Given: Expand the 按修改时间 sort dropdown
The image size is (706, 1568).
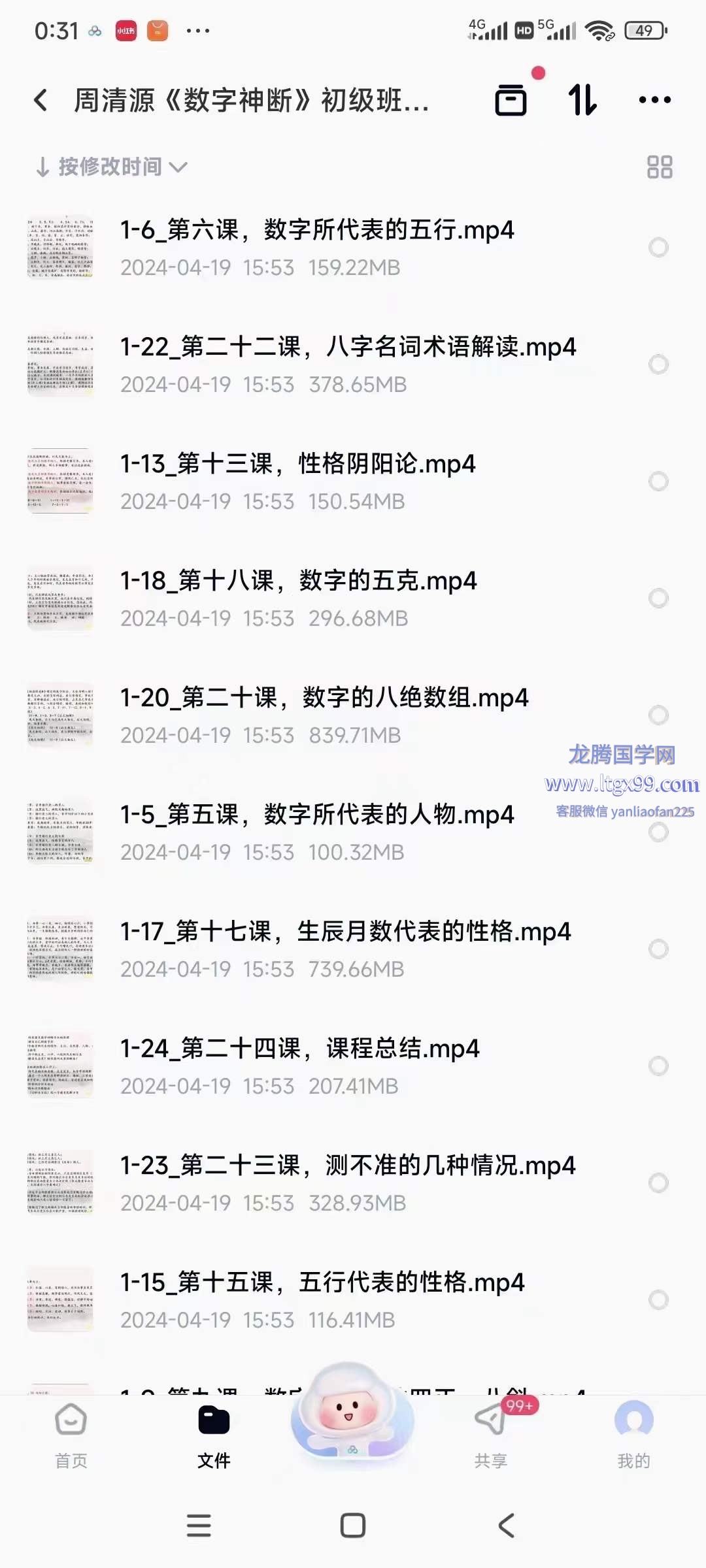Looking at the screenshot, I should click(111, 167).
